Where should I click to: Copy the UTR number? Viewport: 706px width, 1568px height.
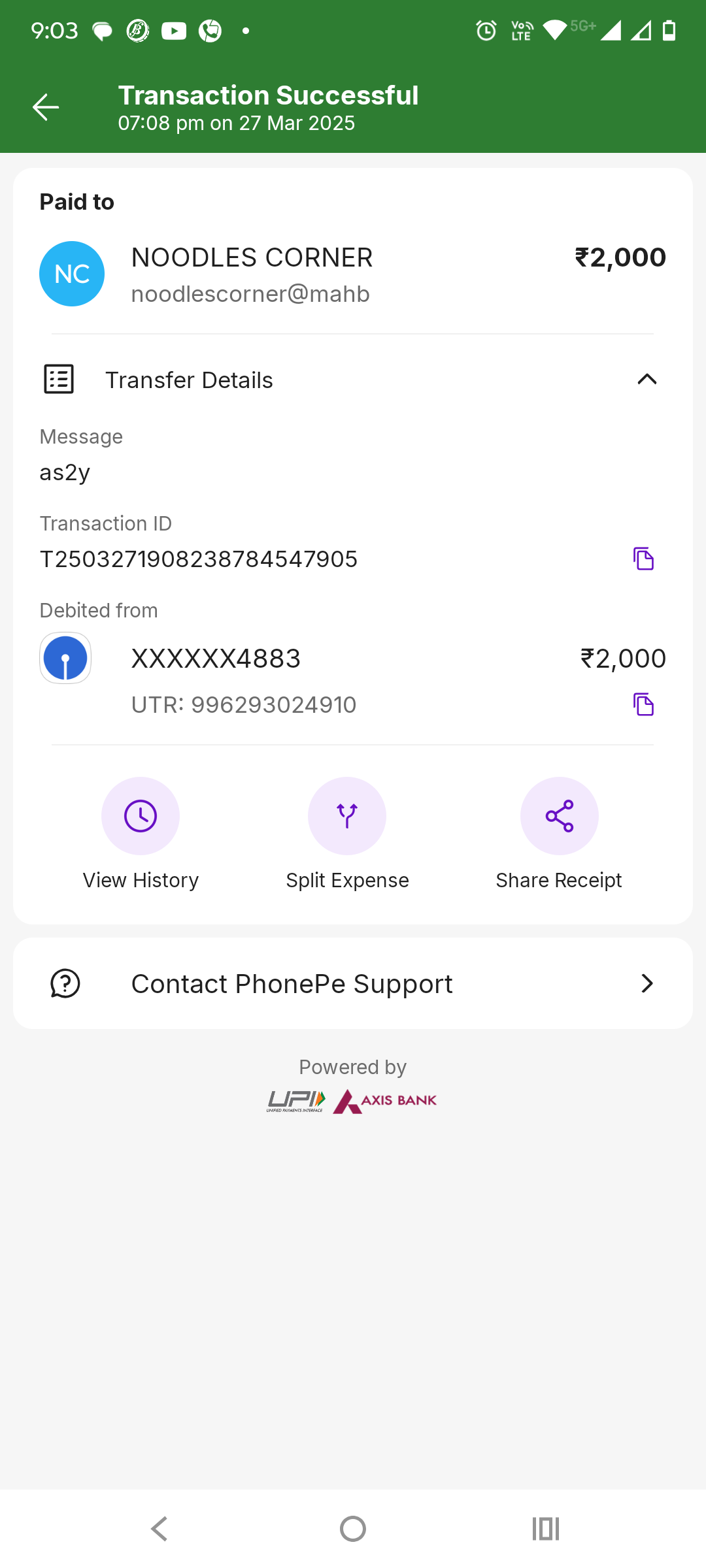(x=643, y=704)
